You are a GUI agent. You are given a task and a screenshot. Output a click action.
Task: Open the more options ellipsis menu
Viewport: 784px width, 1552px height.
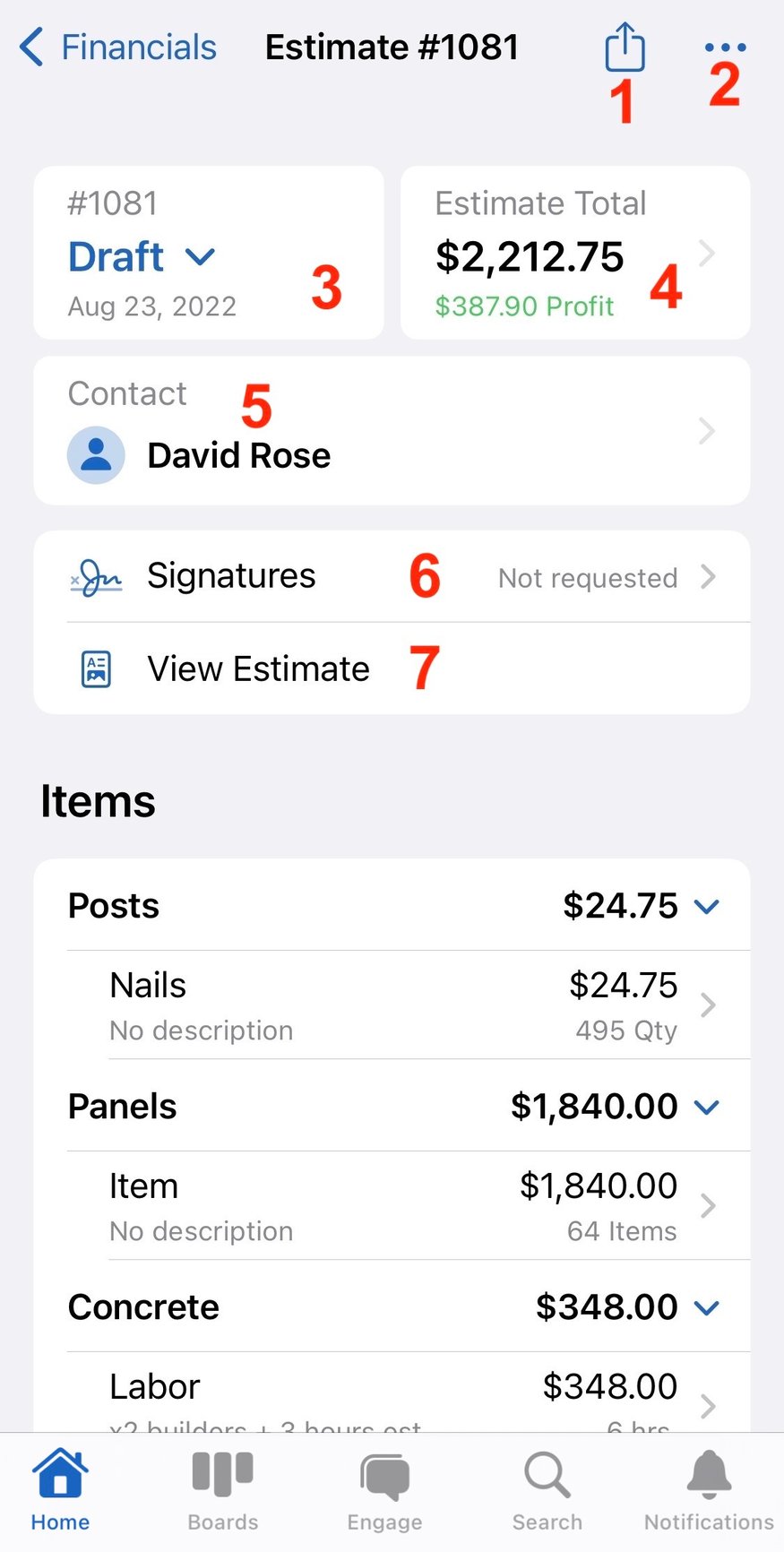(725, 47)
